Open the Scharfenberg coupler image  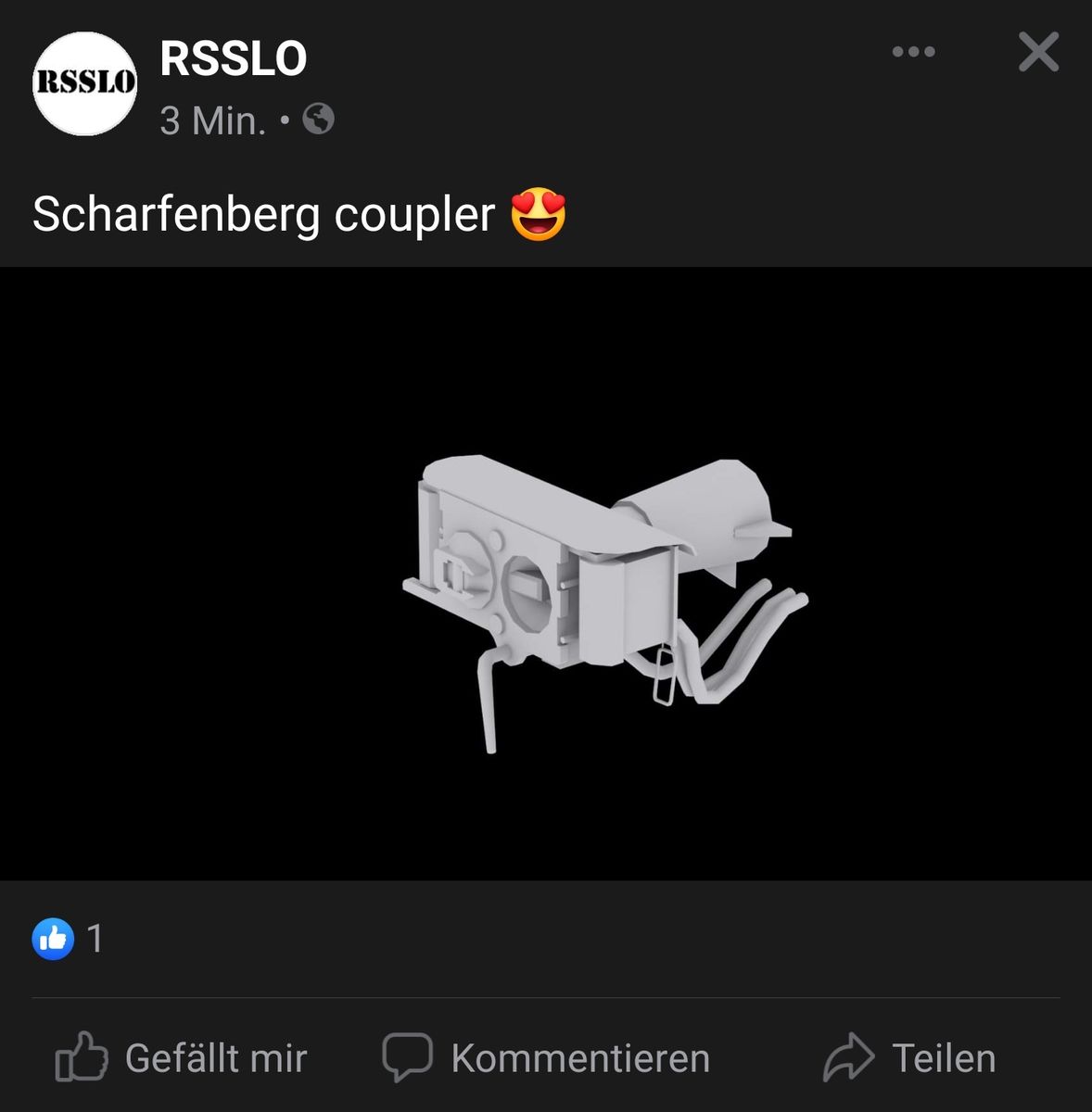coord(546,573)
